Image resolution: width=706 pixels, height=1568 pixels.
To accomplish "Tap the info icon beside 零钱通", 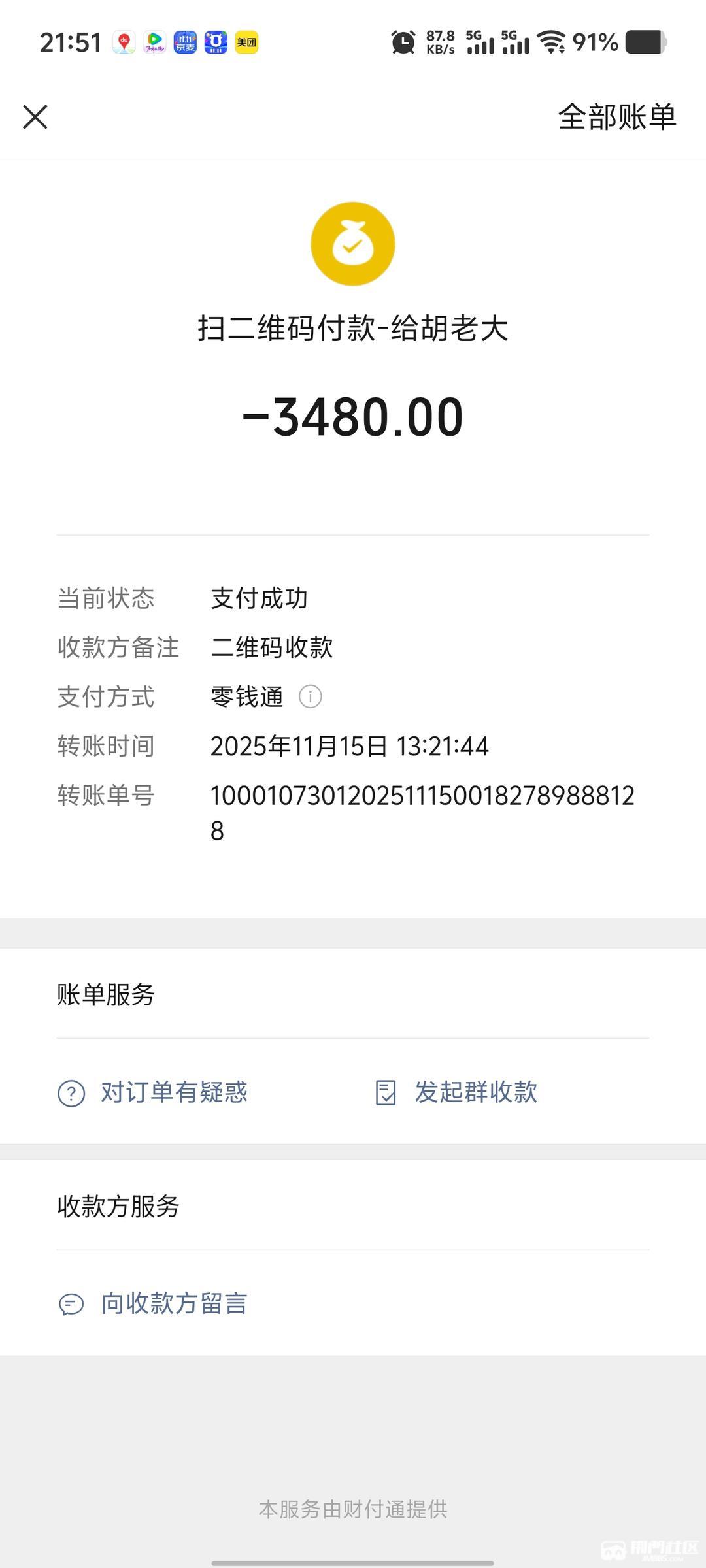I will pos(310,696).
